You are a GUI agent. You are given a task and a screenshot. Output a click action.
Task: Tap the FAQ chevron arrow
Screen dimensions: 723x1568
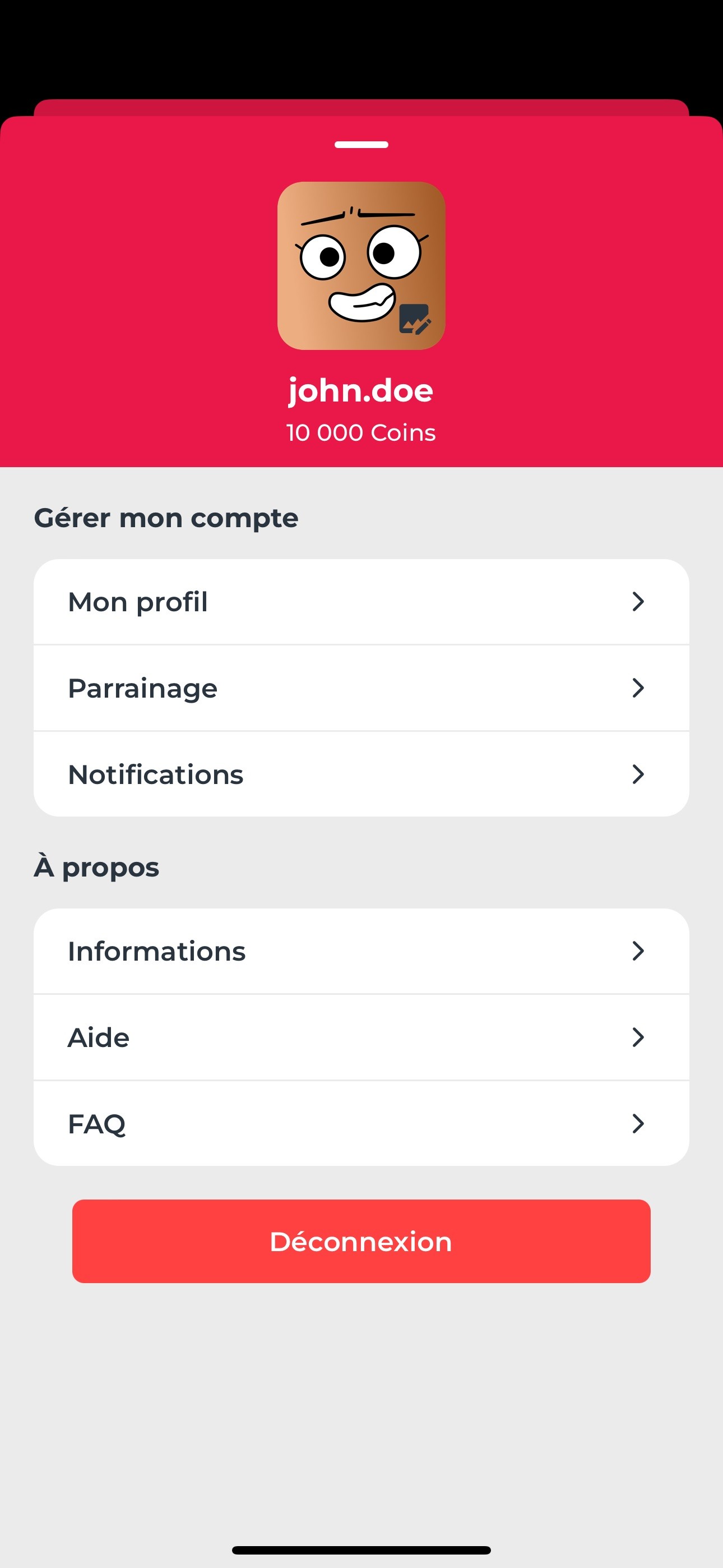tap(638, 1124)
